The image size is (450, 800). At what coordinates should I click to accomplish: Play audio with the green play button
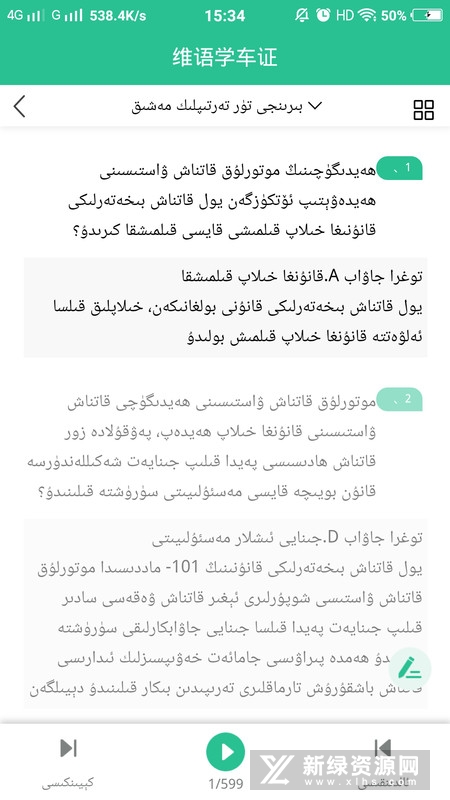(225, 752)
